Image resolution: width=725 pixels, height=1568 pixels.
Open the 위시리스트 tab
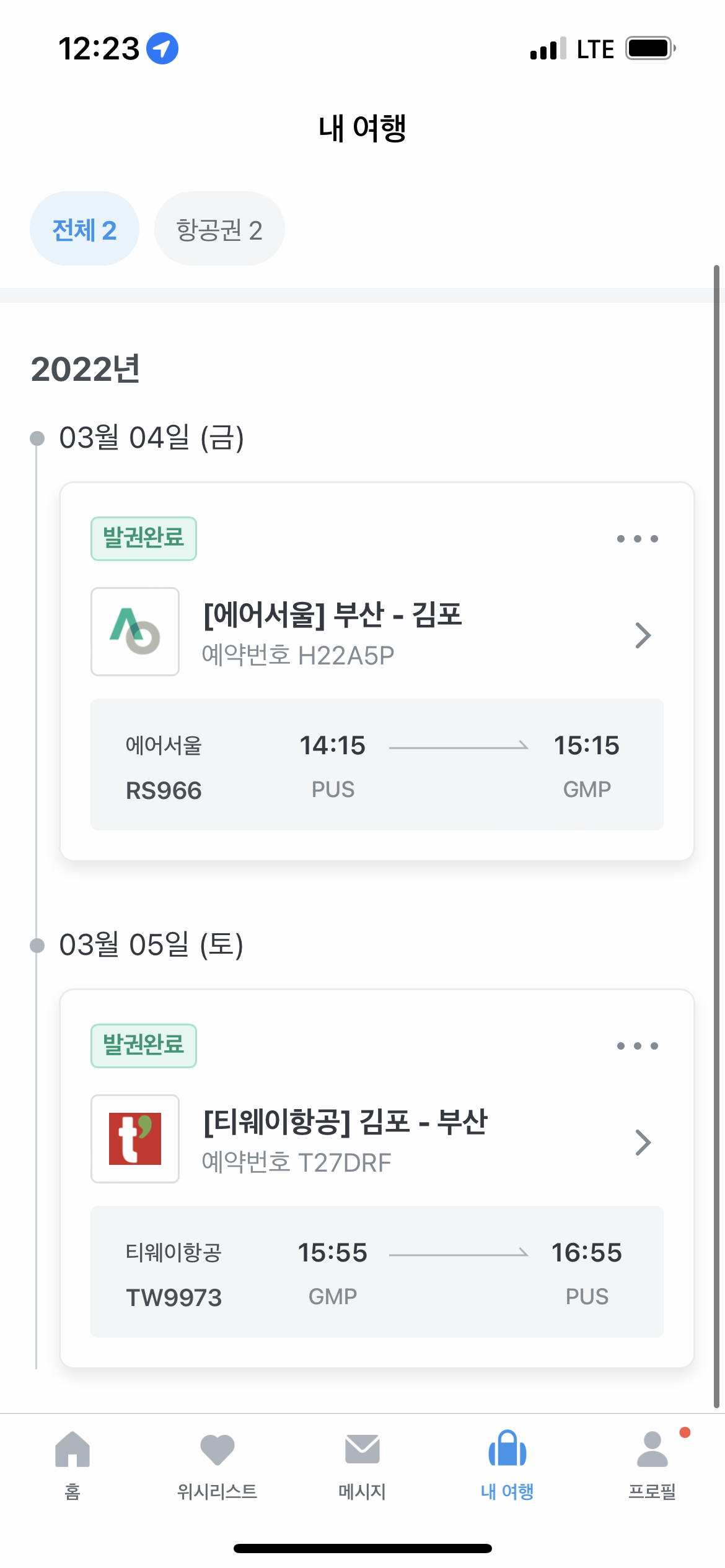click(217, 1465)
